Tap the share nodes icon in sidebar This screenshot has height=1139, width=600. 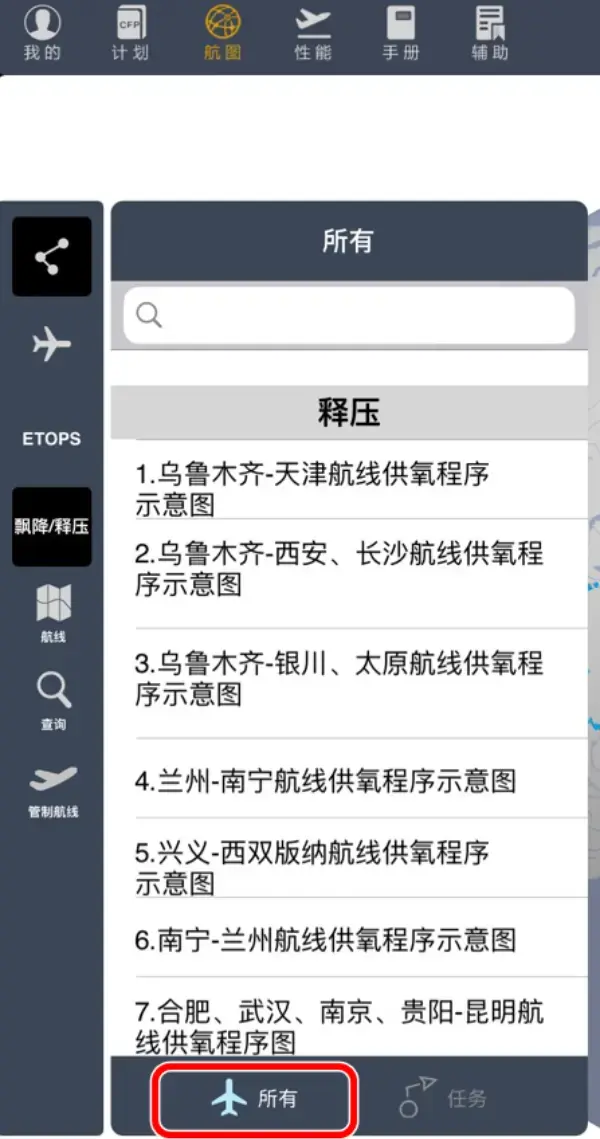click(x=52, y=257)
